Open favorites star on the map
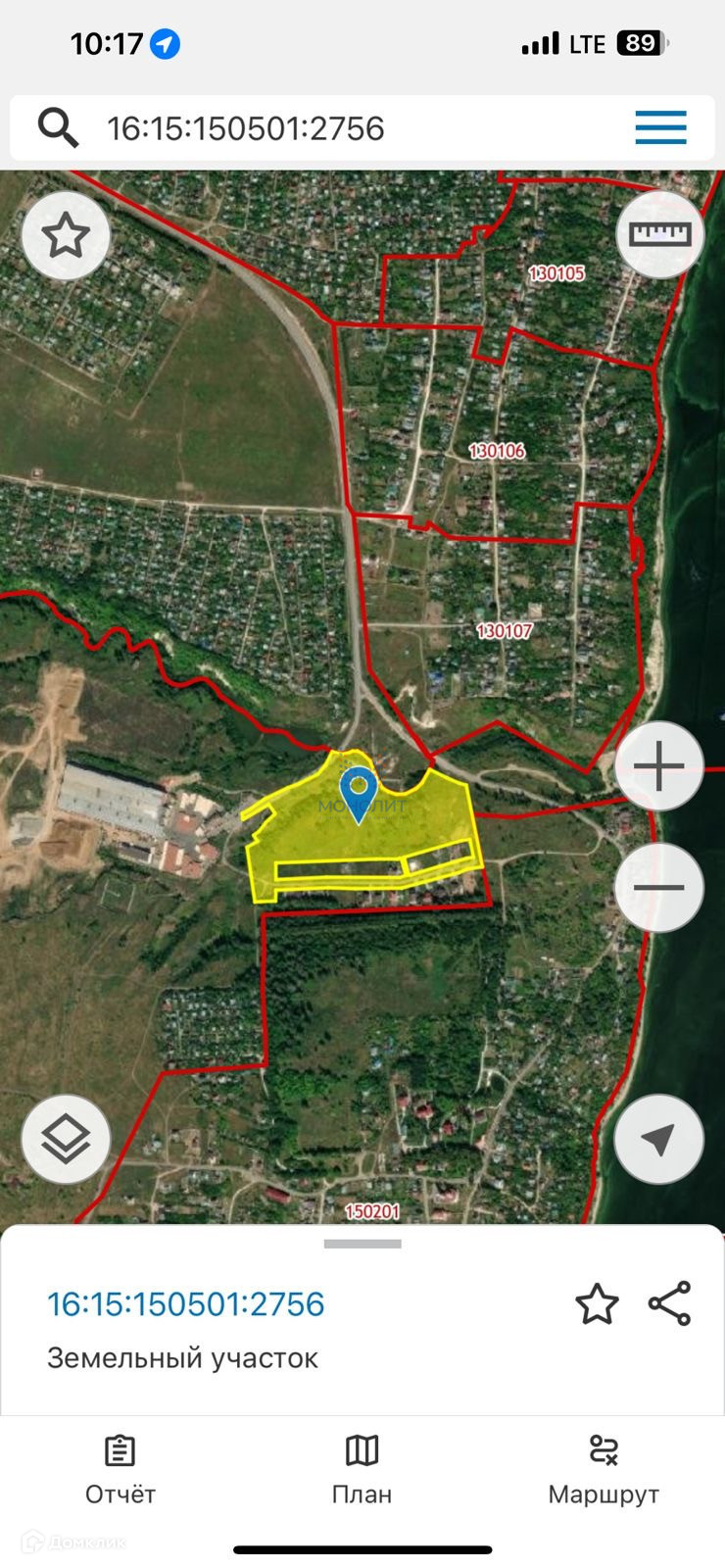 [66, 236]
